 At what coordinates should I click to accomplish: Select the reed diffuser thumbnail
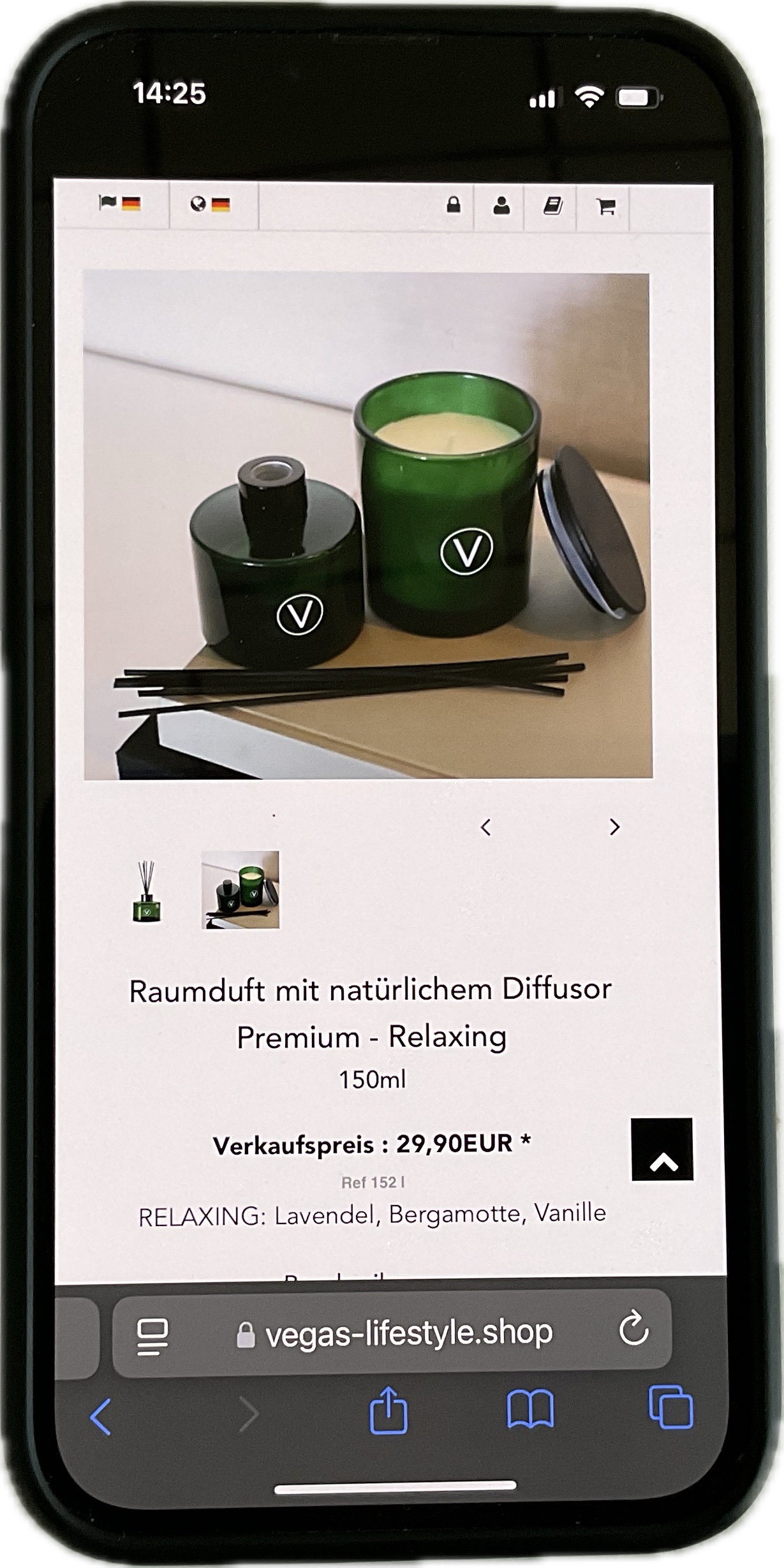coord(147,891)
